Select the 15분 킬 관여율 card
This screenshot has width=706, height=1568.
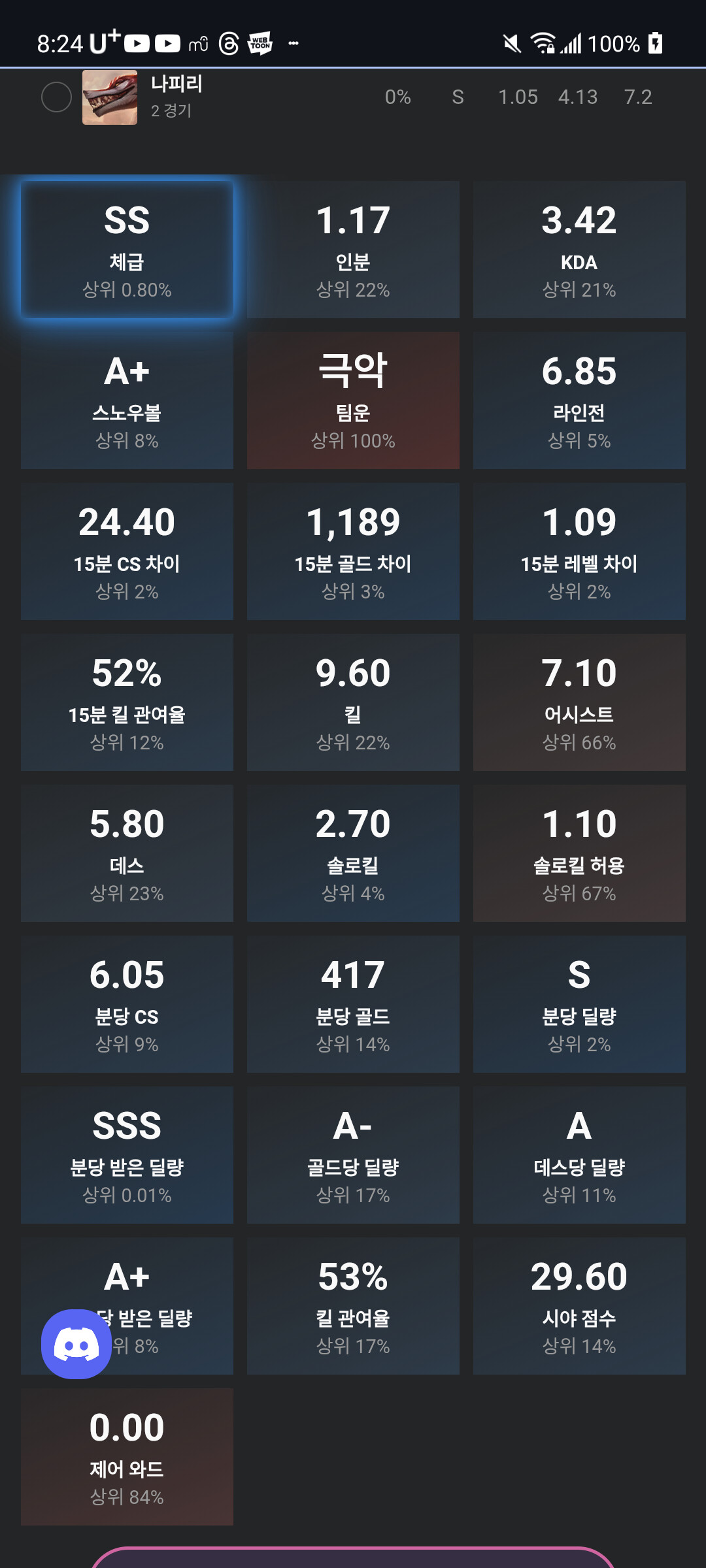tap(127, 702)
